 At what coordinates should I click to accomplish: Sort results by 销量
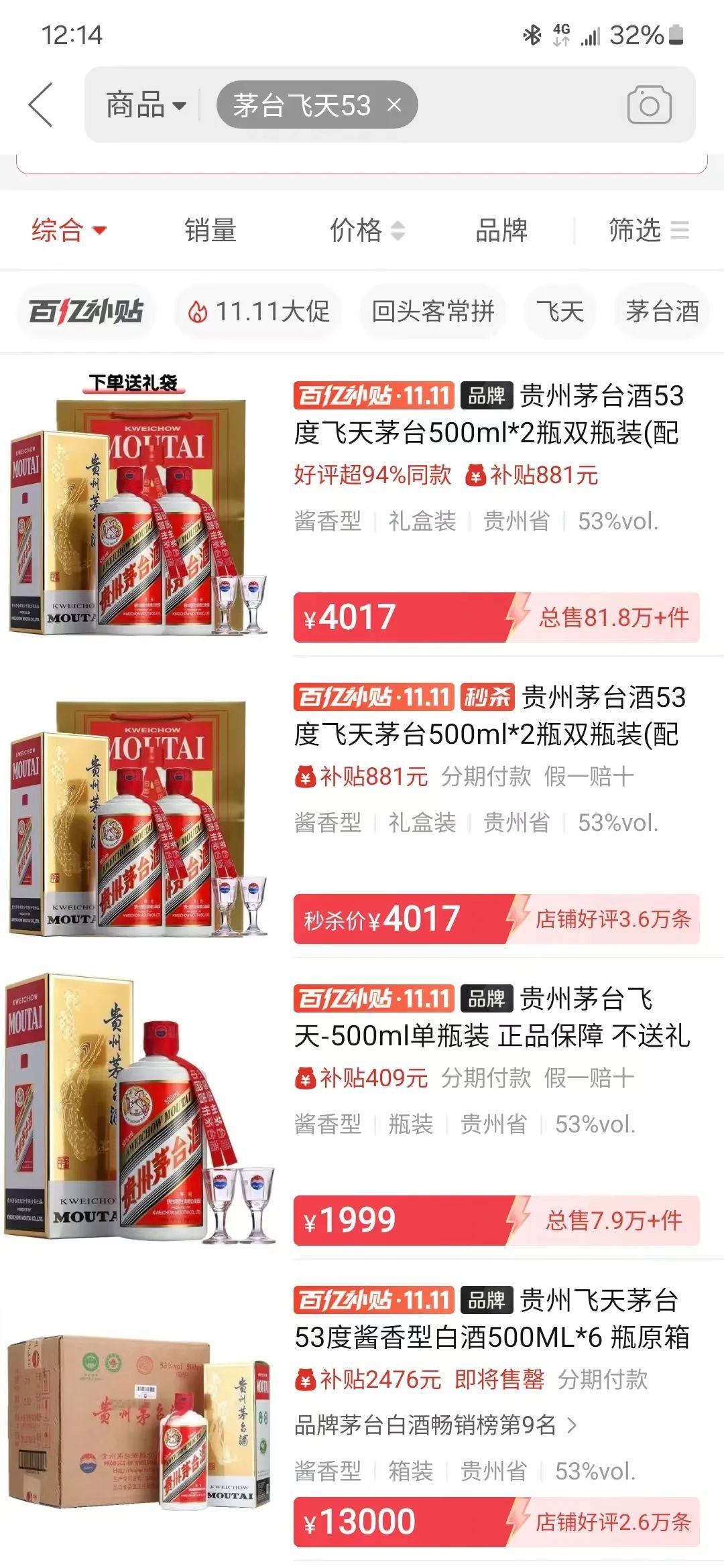pyautogui.click(x=210, y=231)
